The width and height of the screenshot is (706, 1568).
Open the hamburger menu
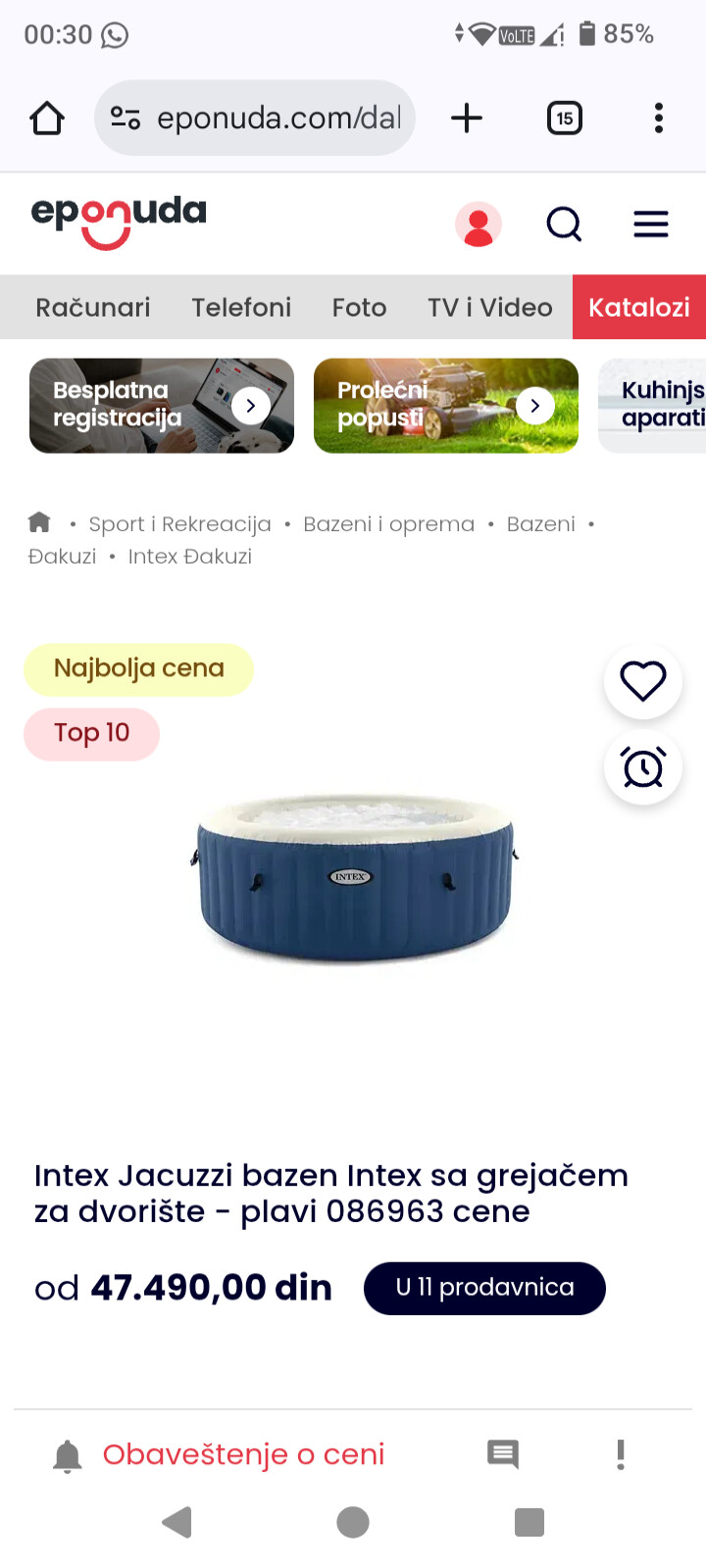click(x=651, y=224)
